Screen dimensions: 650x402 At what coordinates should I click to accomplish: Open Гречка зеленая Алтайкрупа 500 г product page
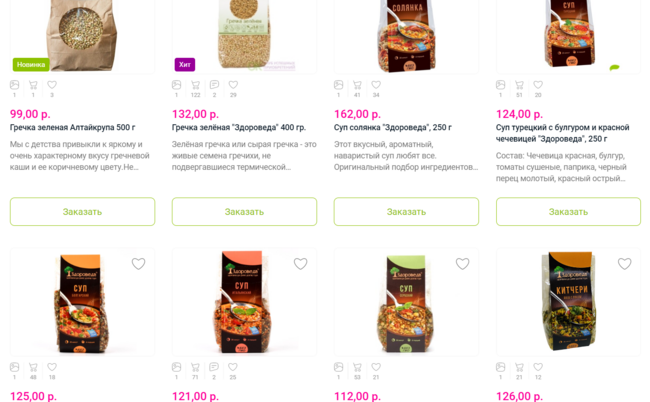pyautogui.click(x=73, y=128)
